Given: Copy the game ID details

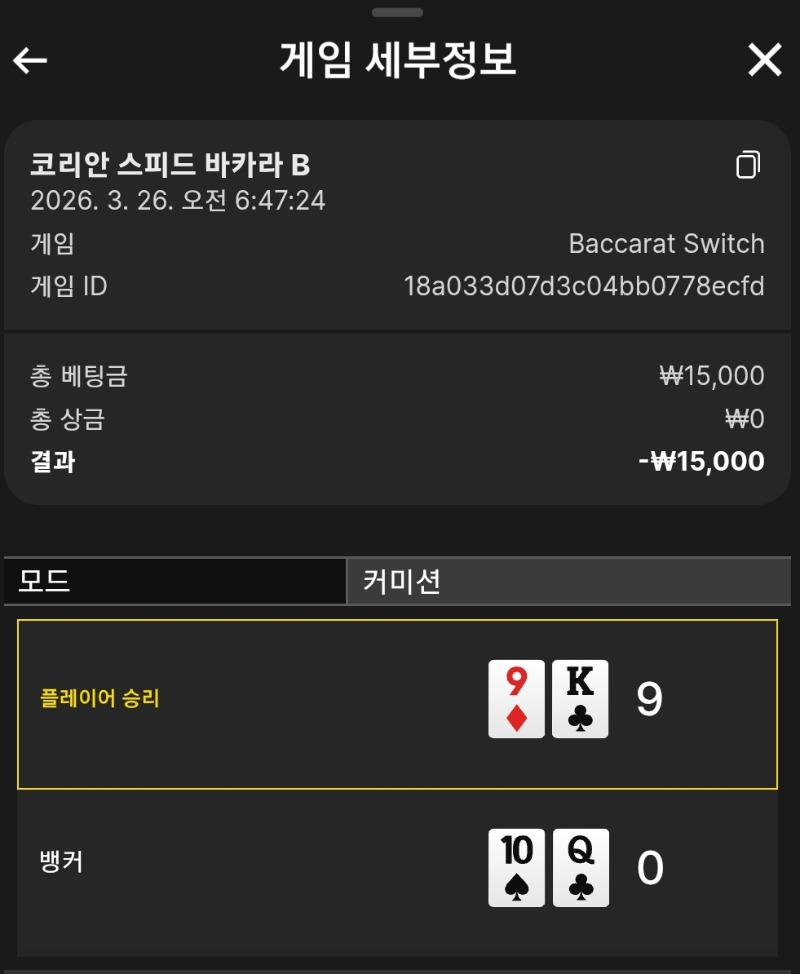Looking at the screenshot, I should [x=747, y=165].
